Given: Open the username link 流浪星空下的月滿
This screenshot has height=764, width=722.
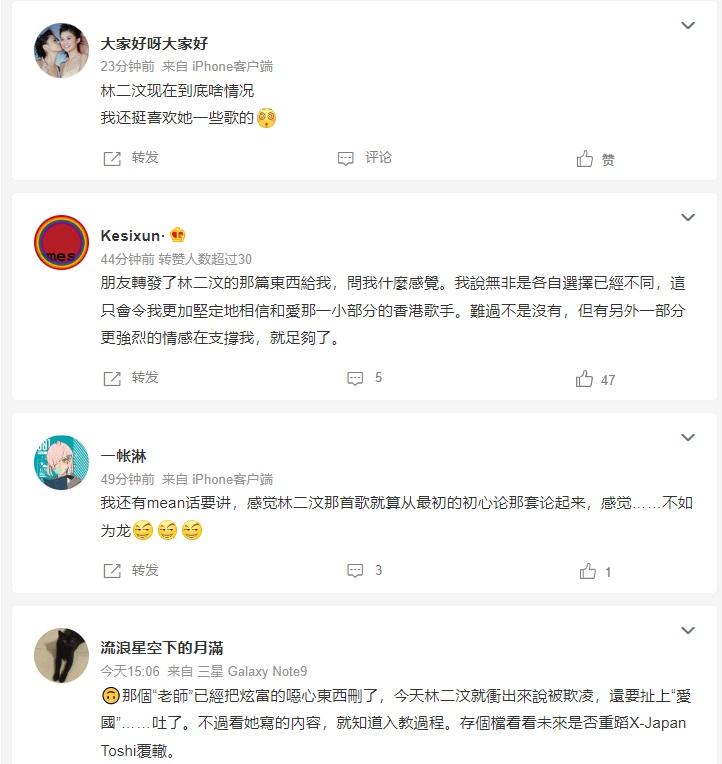Looking at the screenshot, I should coord(162,648).
